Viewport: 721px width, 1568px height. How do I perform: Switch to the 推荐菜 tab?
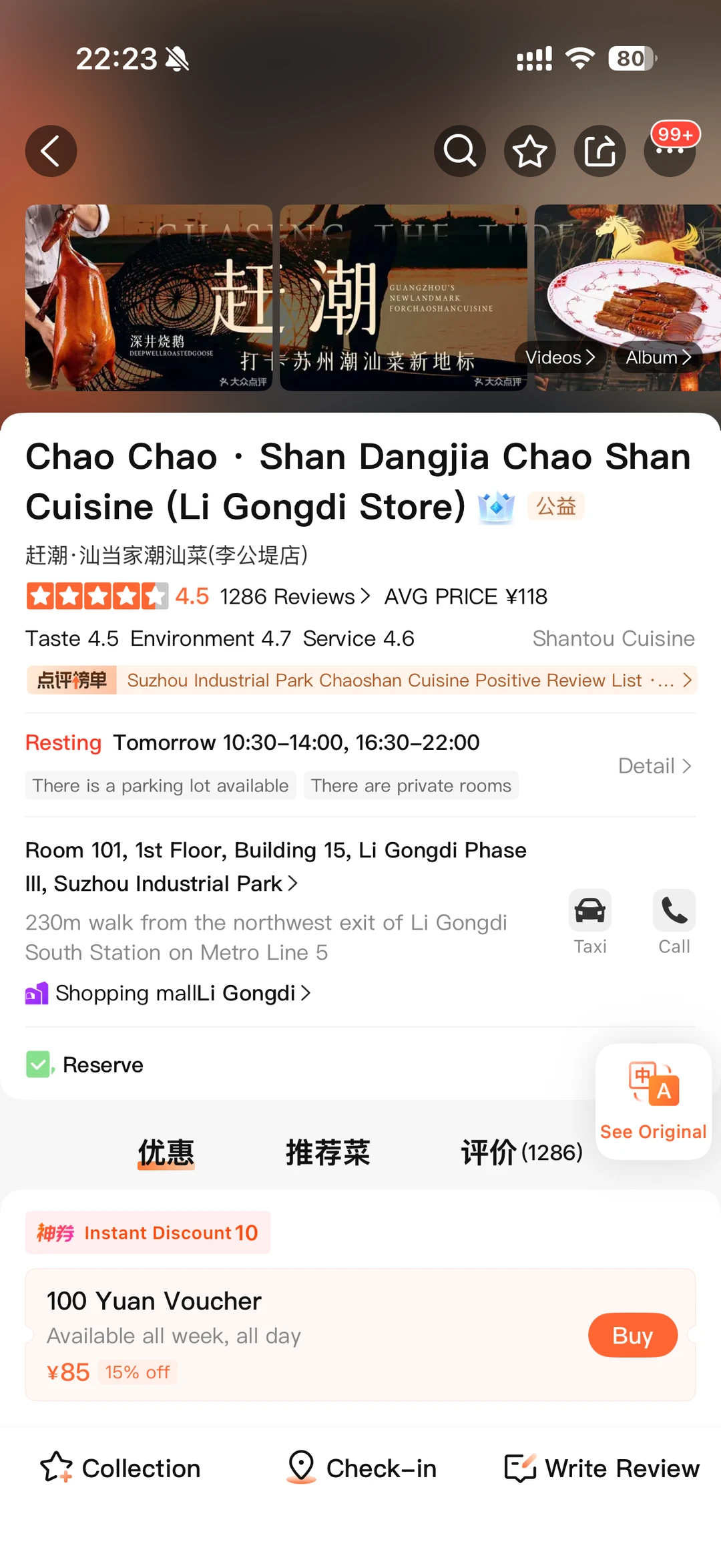coord(326,1151)
